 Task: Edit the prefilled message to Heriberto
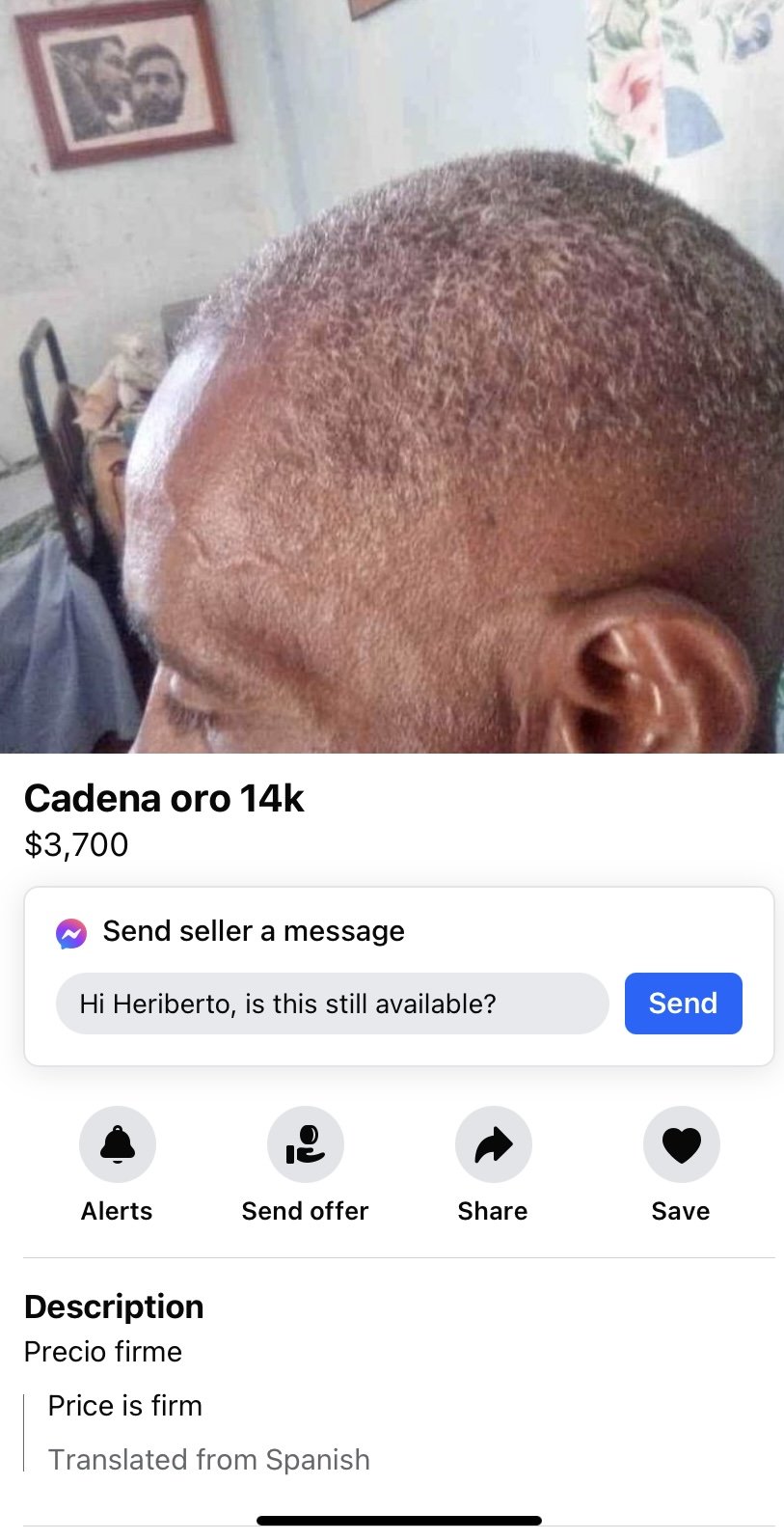tap(332, 1004)
